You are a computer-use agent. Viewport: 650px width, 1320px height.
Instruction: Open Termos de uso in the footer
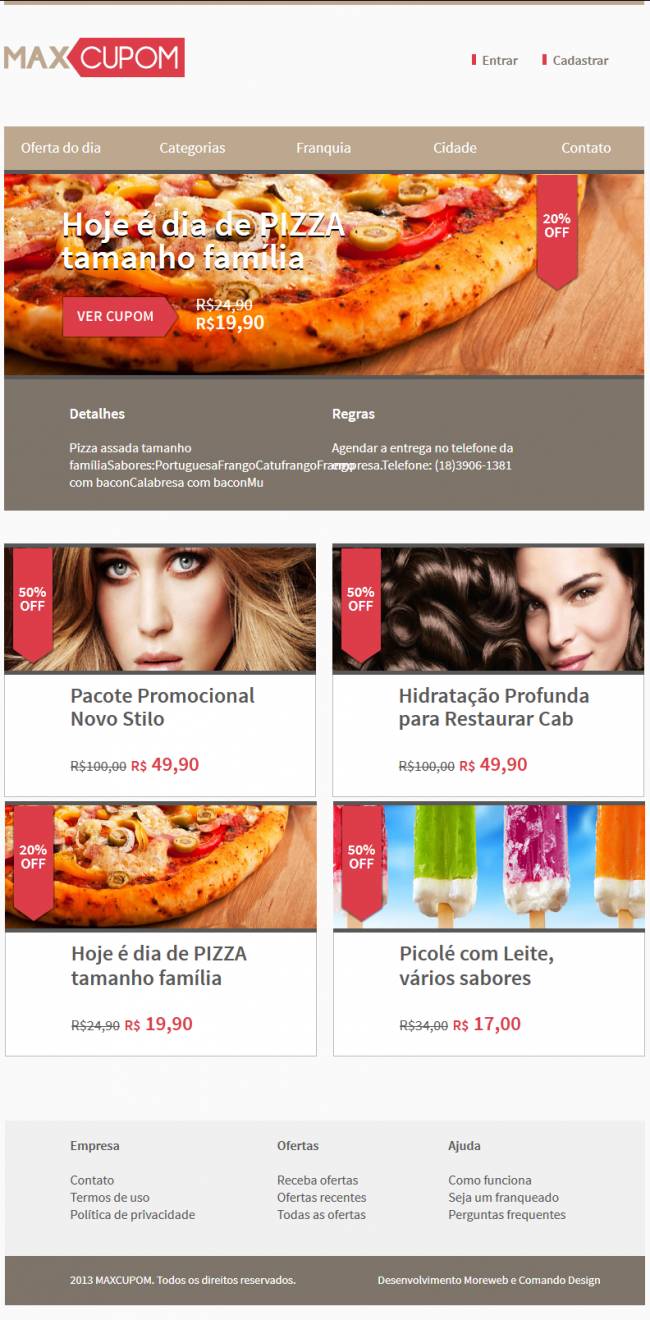[x=110, y=1198]
